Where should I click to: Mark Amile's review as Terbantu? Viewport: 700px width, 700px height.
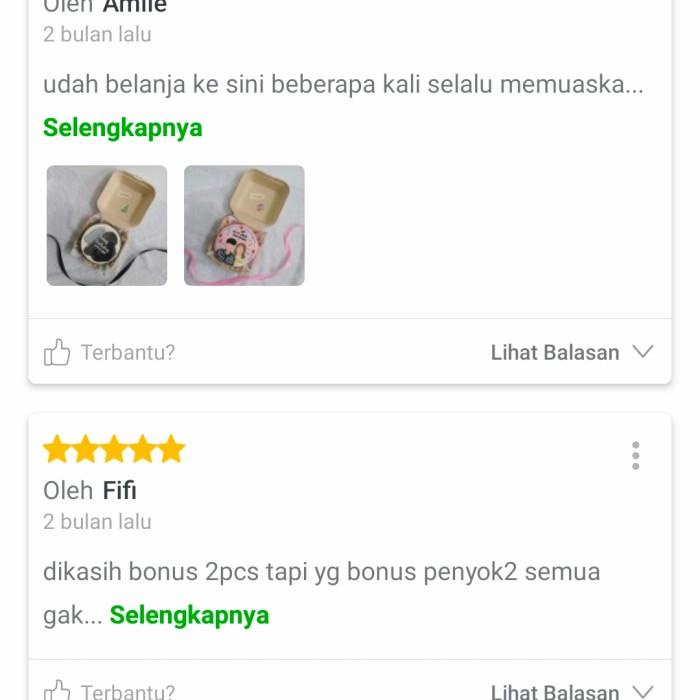pyautogui.click(x=109, y=352)
